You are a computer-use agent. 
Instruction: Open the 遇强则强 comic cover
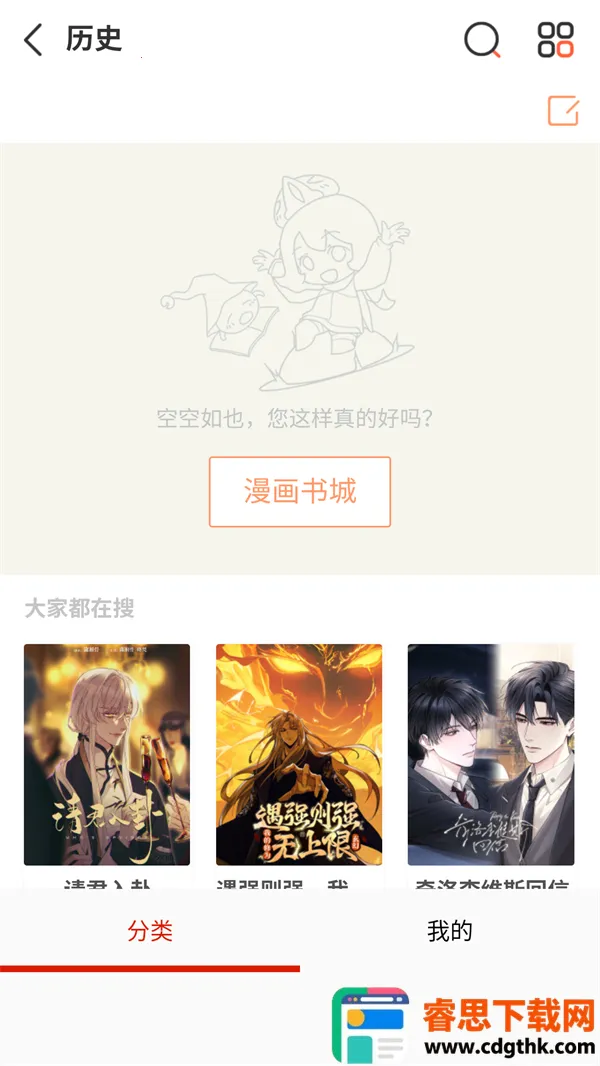[299, 754]
